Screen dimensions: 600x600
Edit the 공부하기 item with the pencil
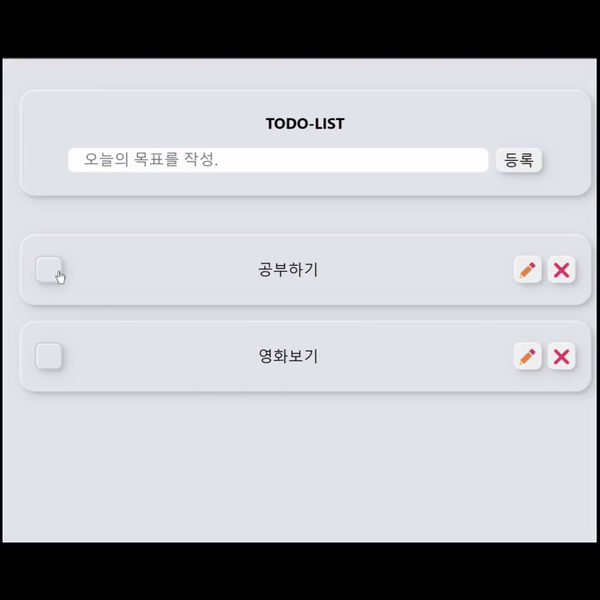[x=528, y=270]
